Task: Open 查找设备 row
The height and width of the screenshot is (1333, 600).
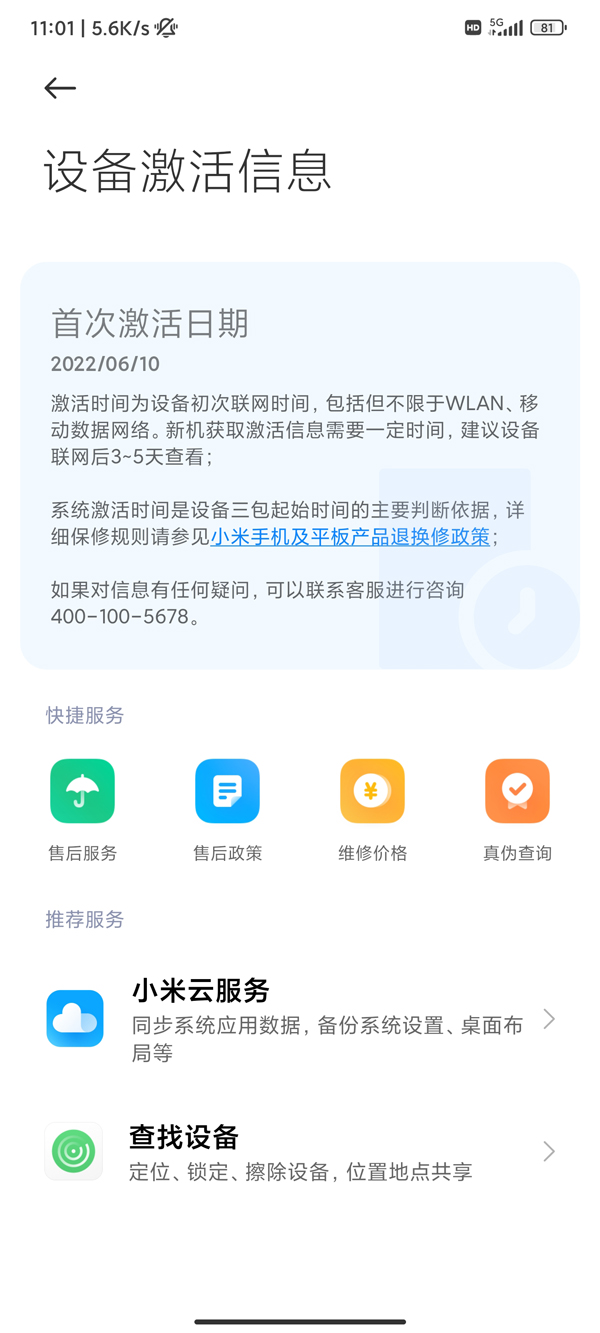Action: pos(300,1152)
